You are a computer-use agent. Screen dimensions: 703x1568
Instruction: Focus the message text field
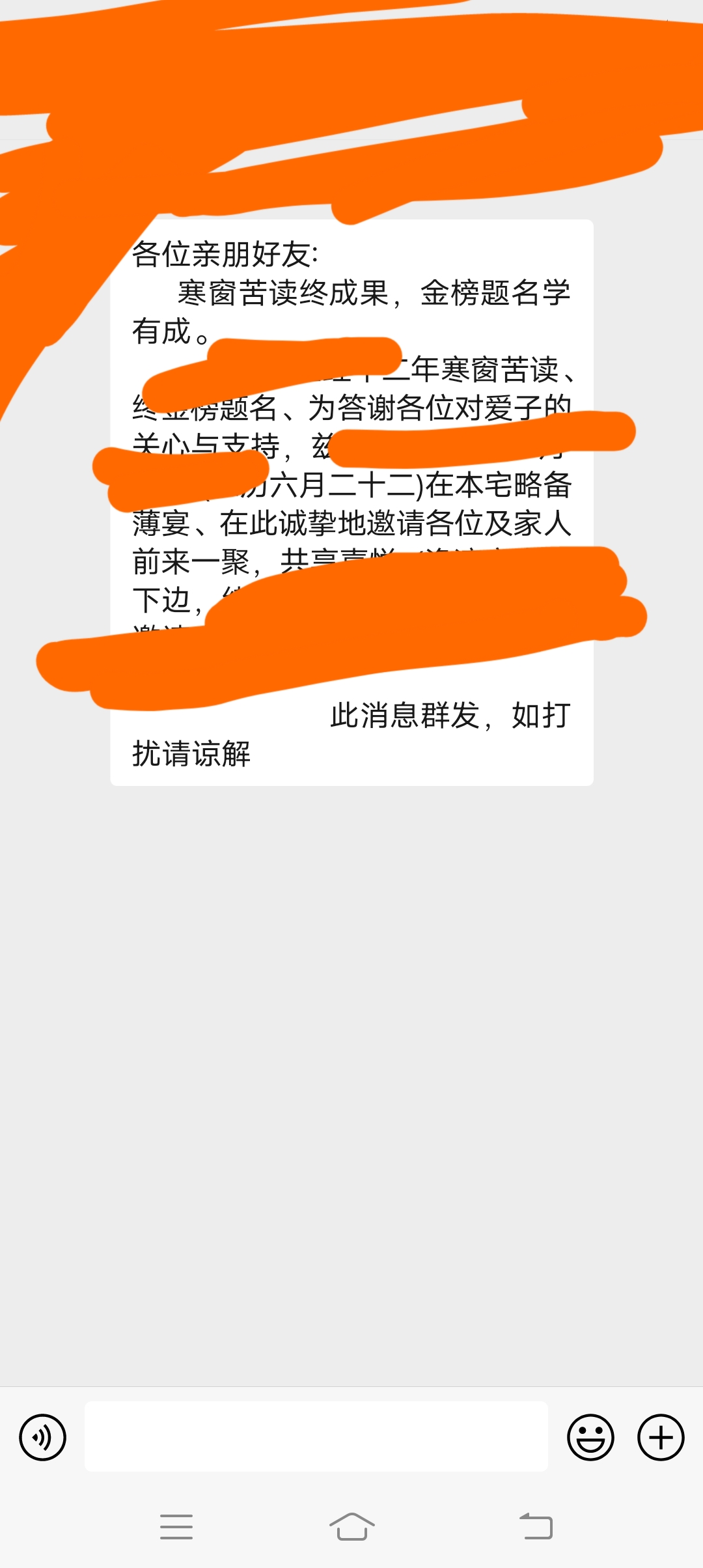click(x=316, y=1436)
